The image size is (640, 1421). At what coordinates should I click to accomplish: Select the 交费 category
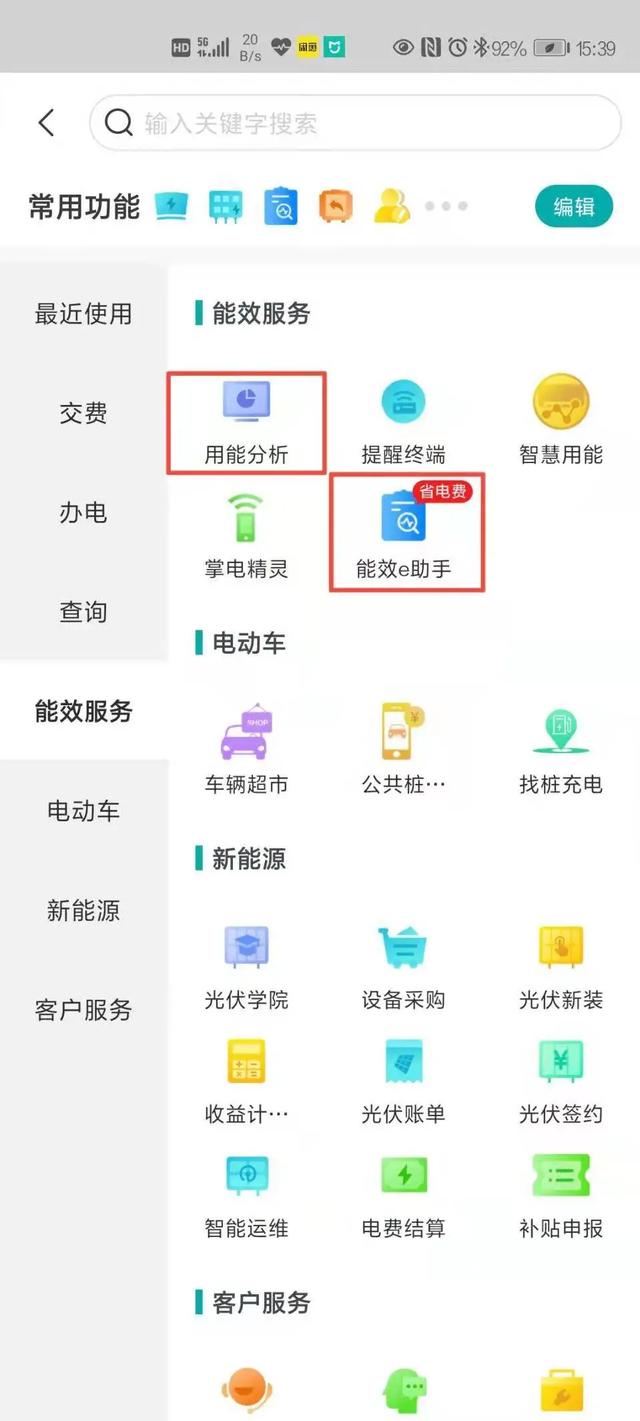point(84,413)
